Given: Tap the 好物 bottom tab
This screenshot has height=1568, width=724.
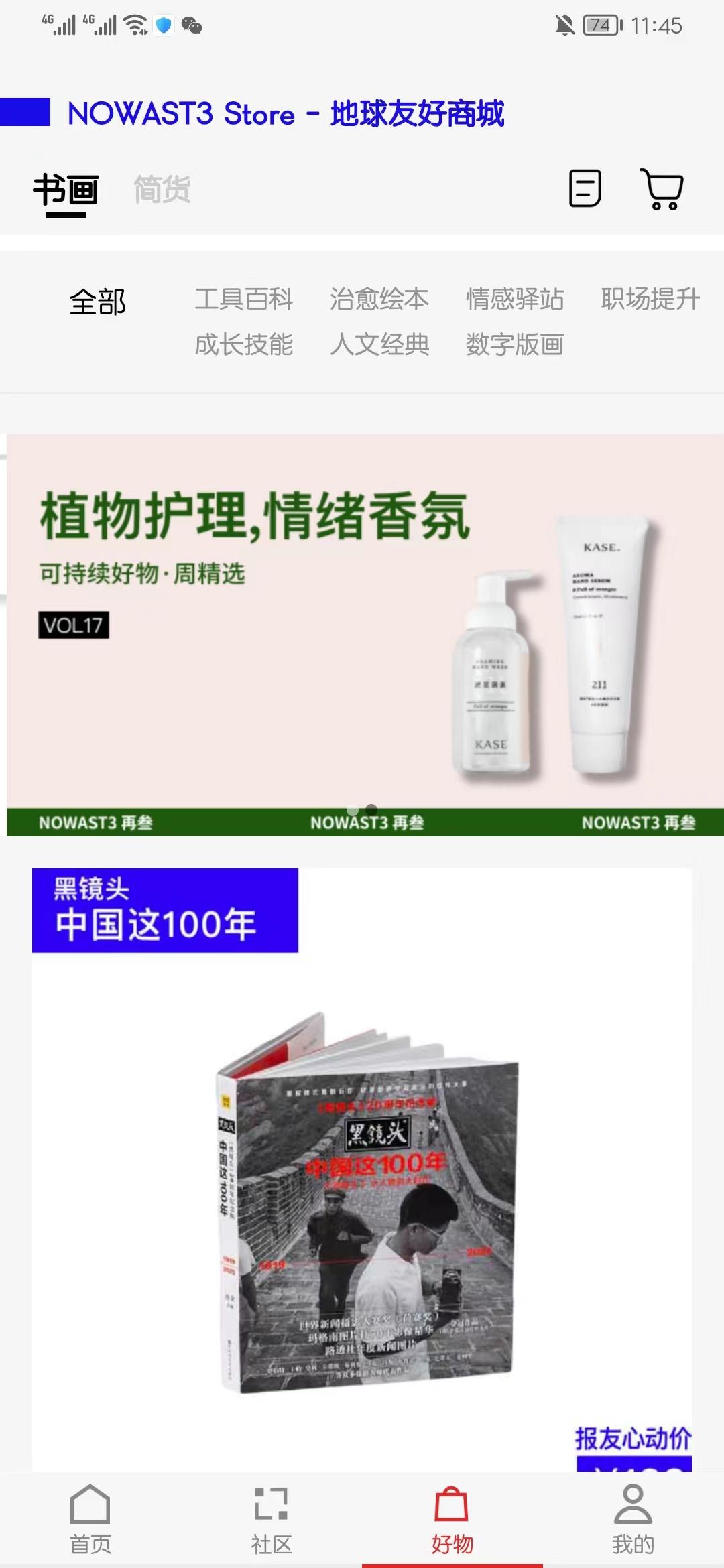Looking at the screenshot, I should click(452, 1520).
